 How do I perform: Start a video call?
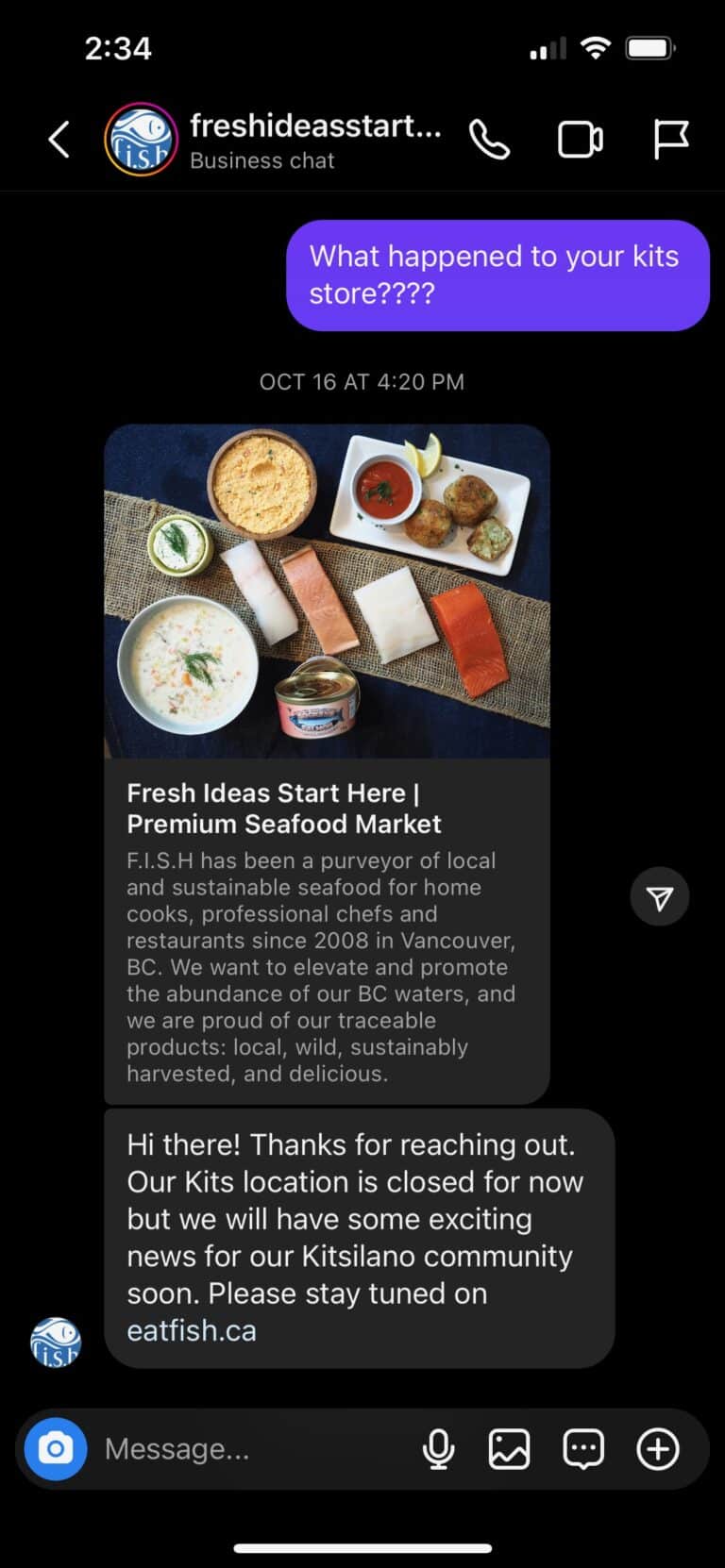580,141
